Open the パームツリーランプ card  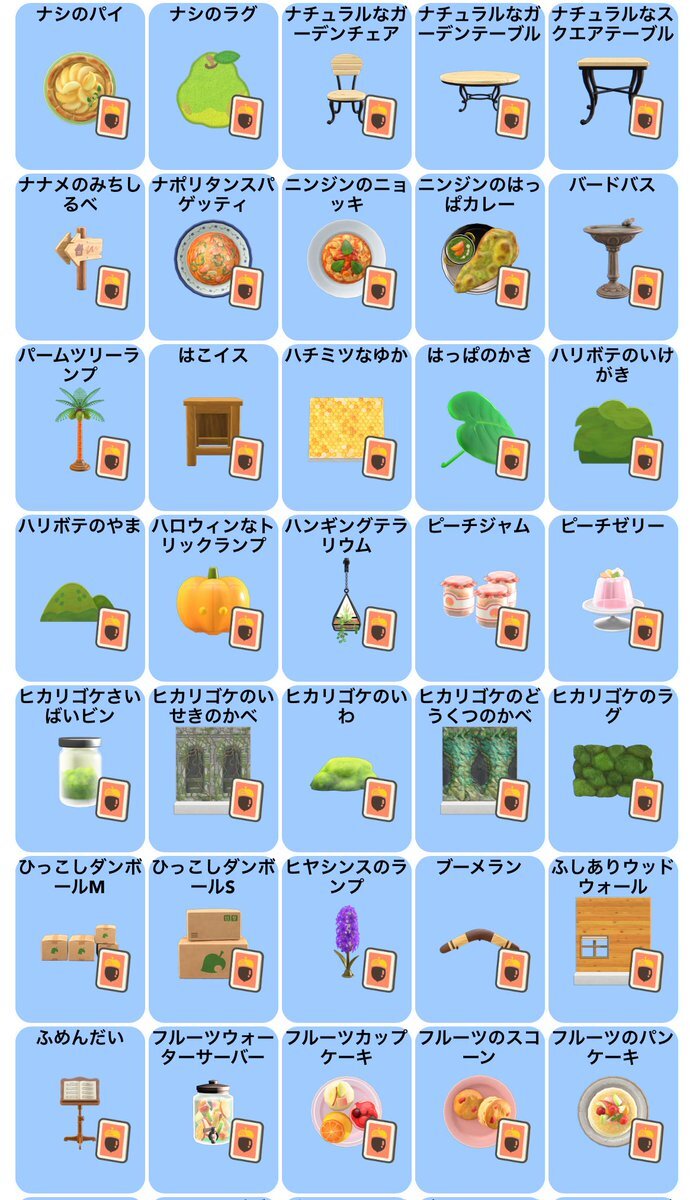[79, 427]
